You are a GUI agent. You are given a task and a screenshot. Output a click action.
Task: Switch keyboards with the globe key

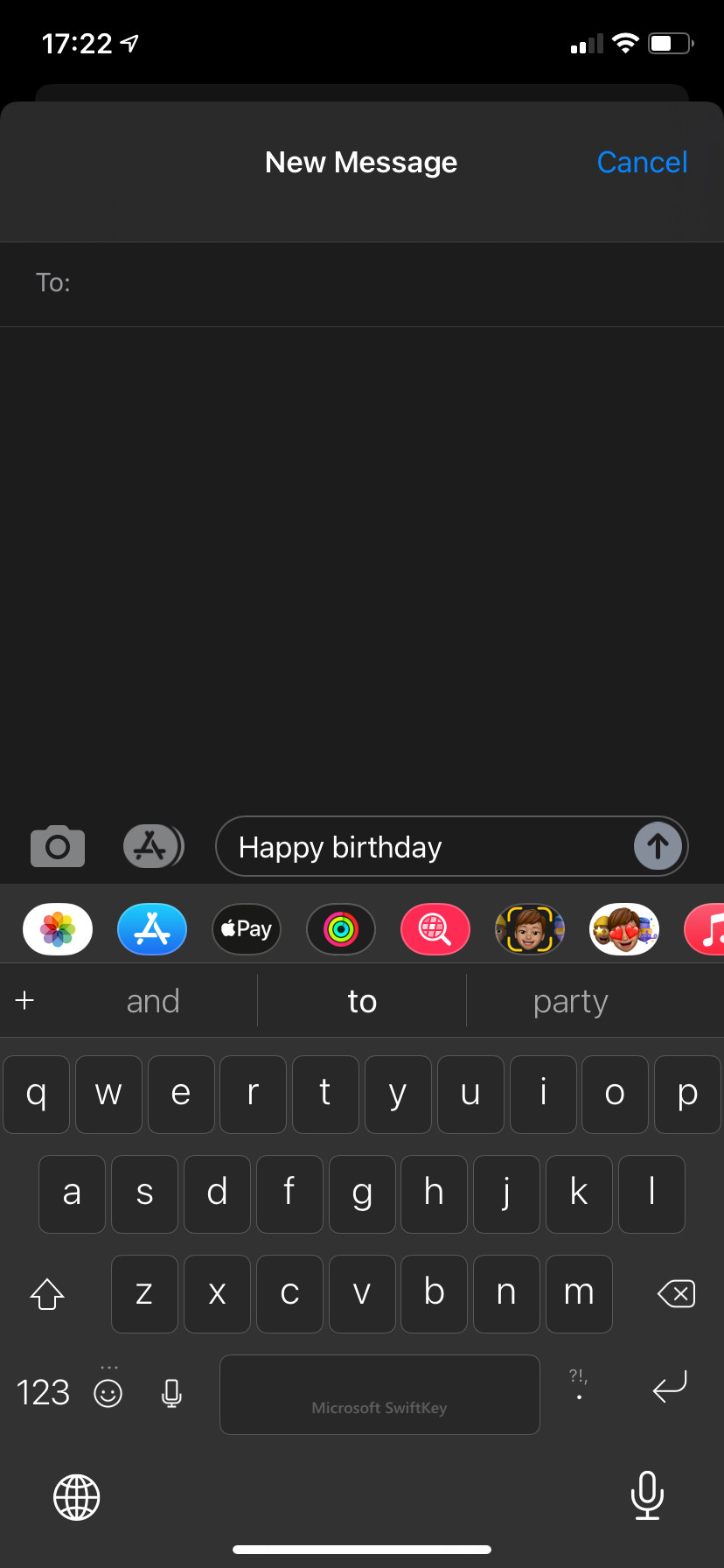(77, 1497)
